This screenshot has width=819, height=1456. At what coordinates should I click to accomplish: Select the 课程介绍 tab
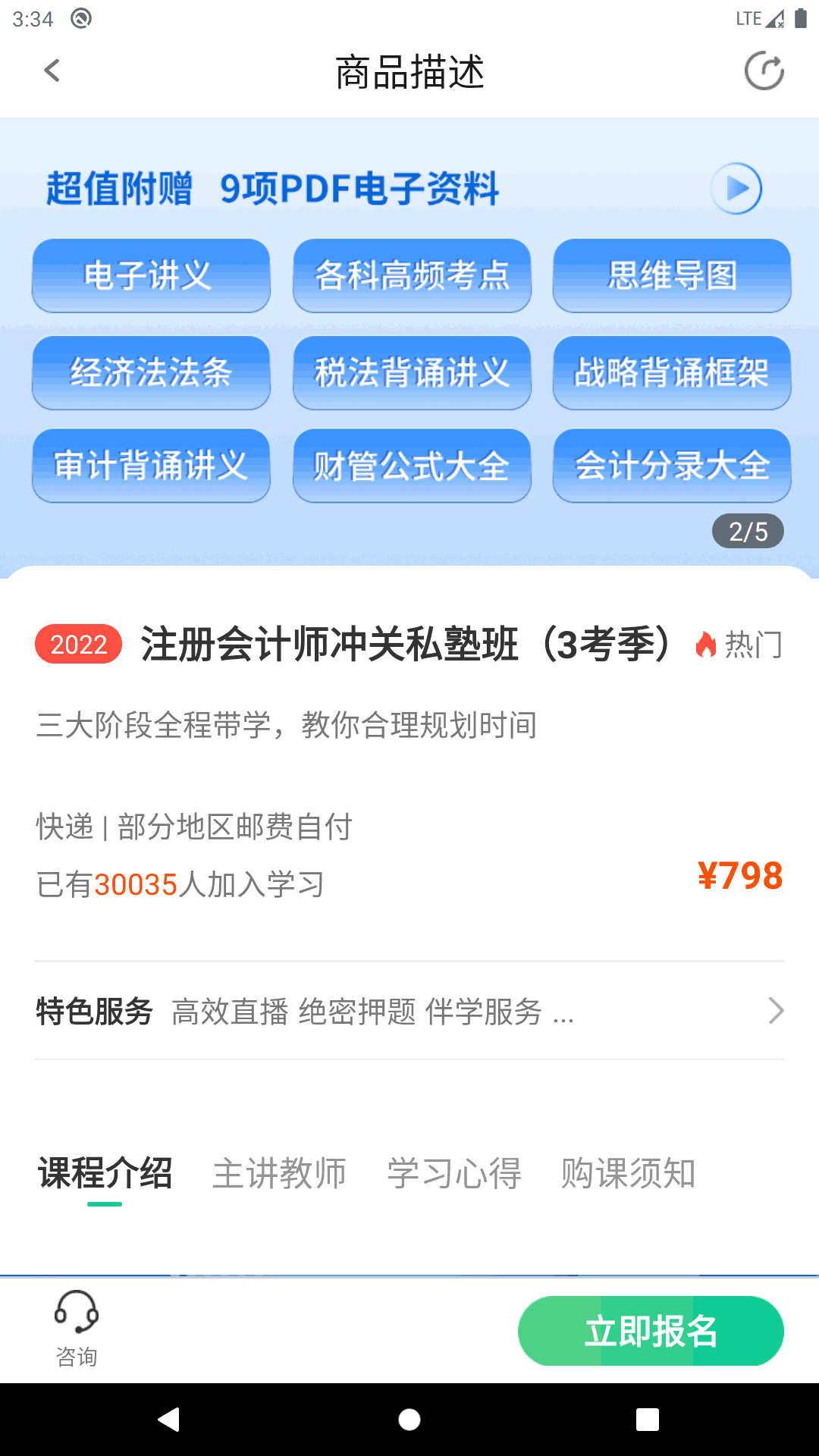105,1173
